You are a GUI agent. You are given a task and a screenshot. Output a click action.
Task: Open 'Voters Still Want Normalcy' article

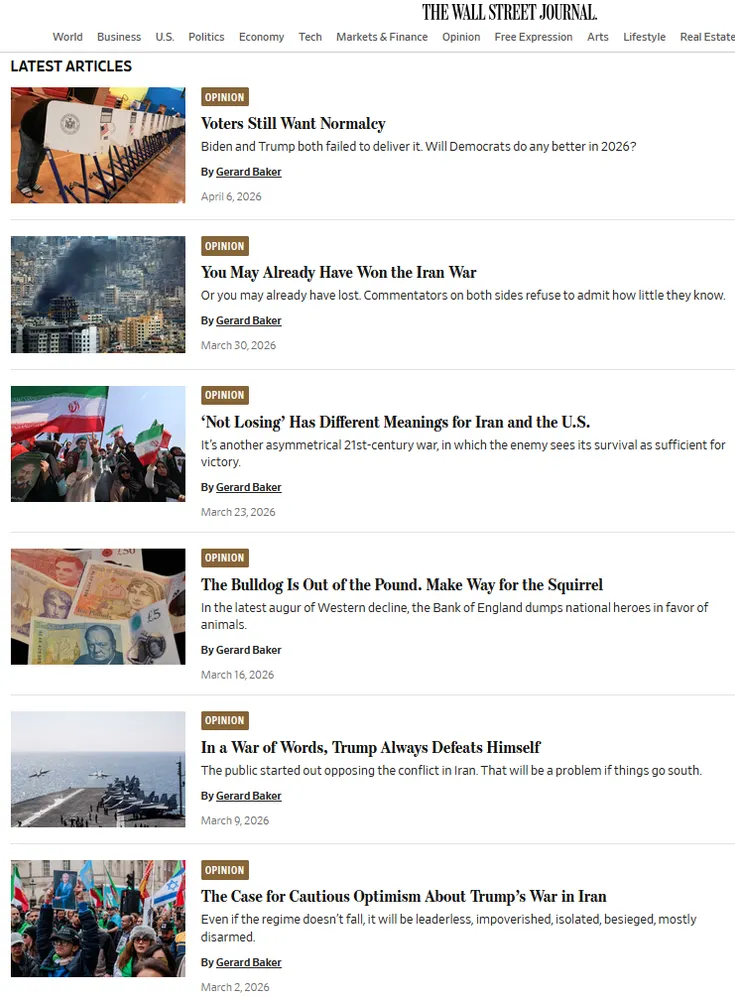click(293, 124)
